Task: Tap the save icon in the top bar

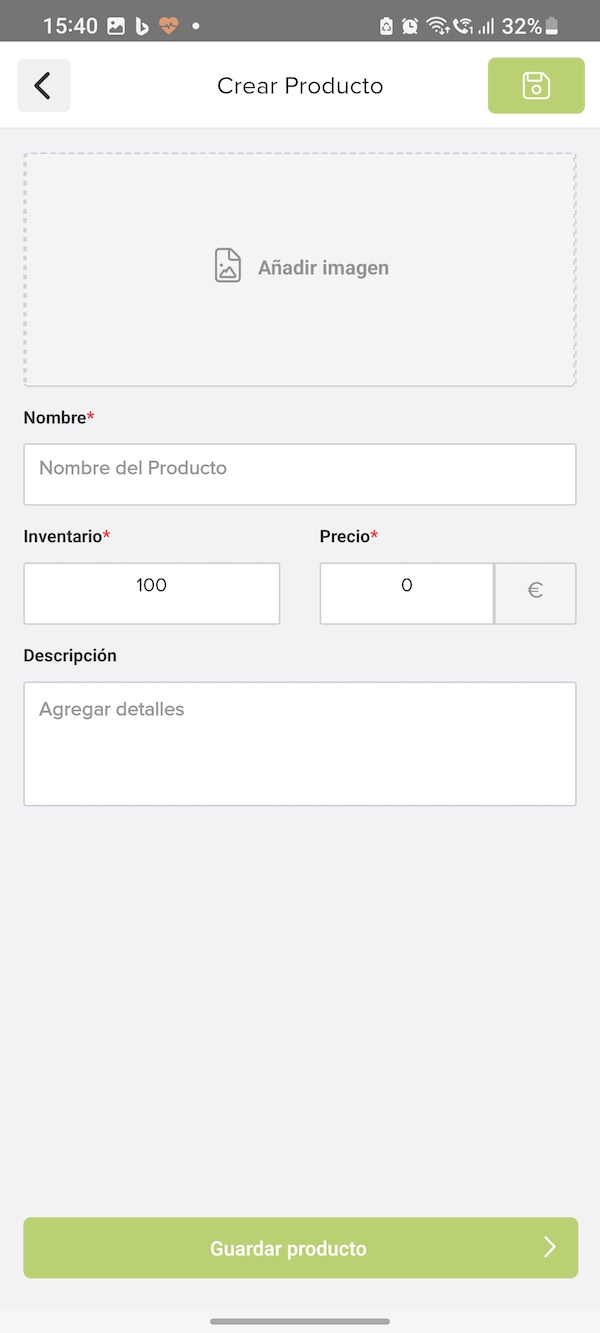Action: click(536, 86)
